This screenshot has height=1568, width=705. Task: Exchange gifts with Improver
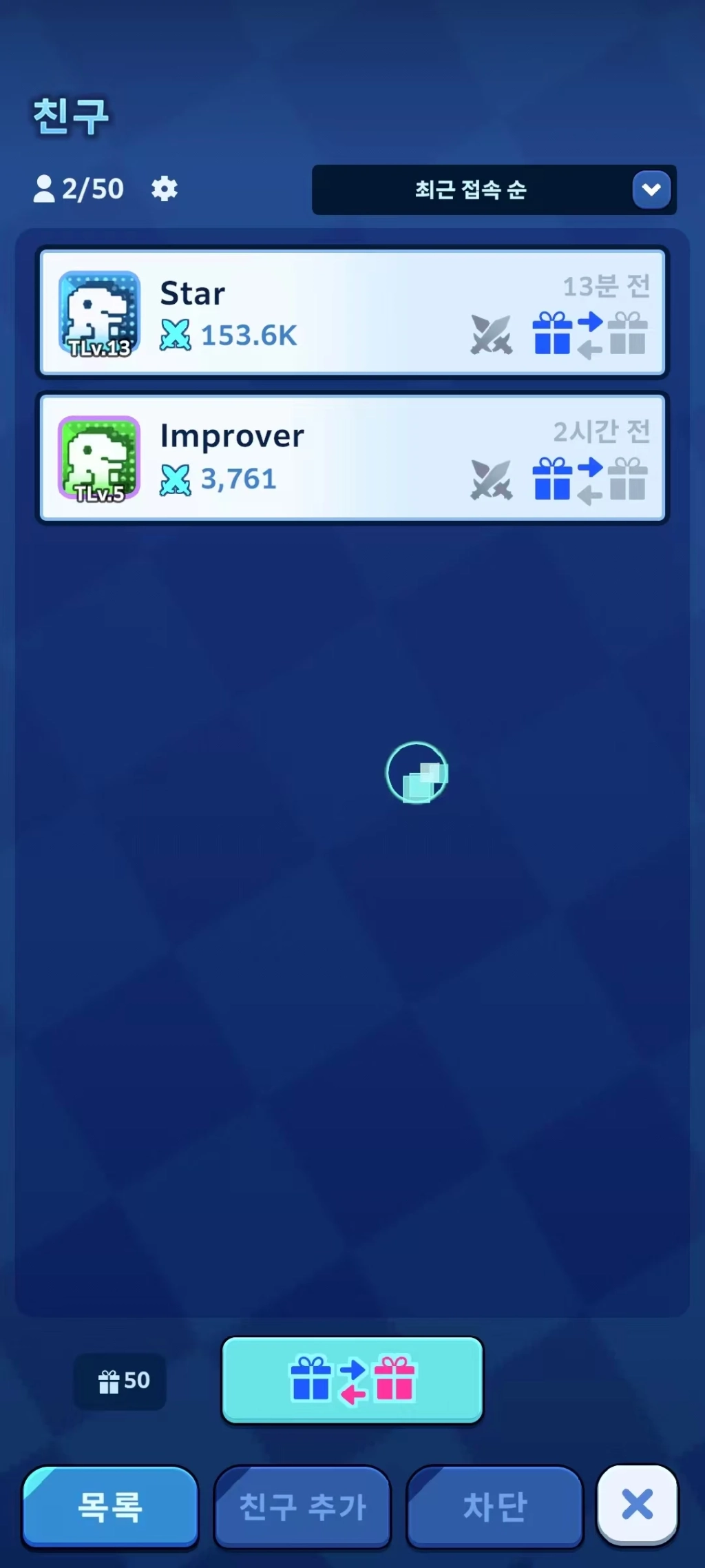pyautogui.click(x=590, y=479)
